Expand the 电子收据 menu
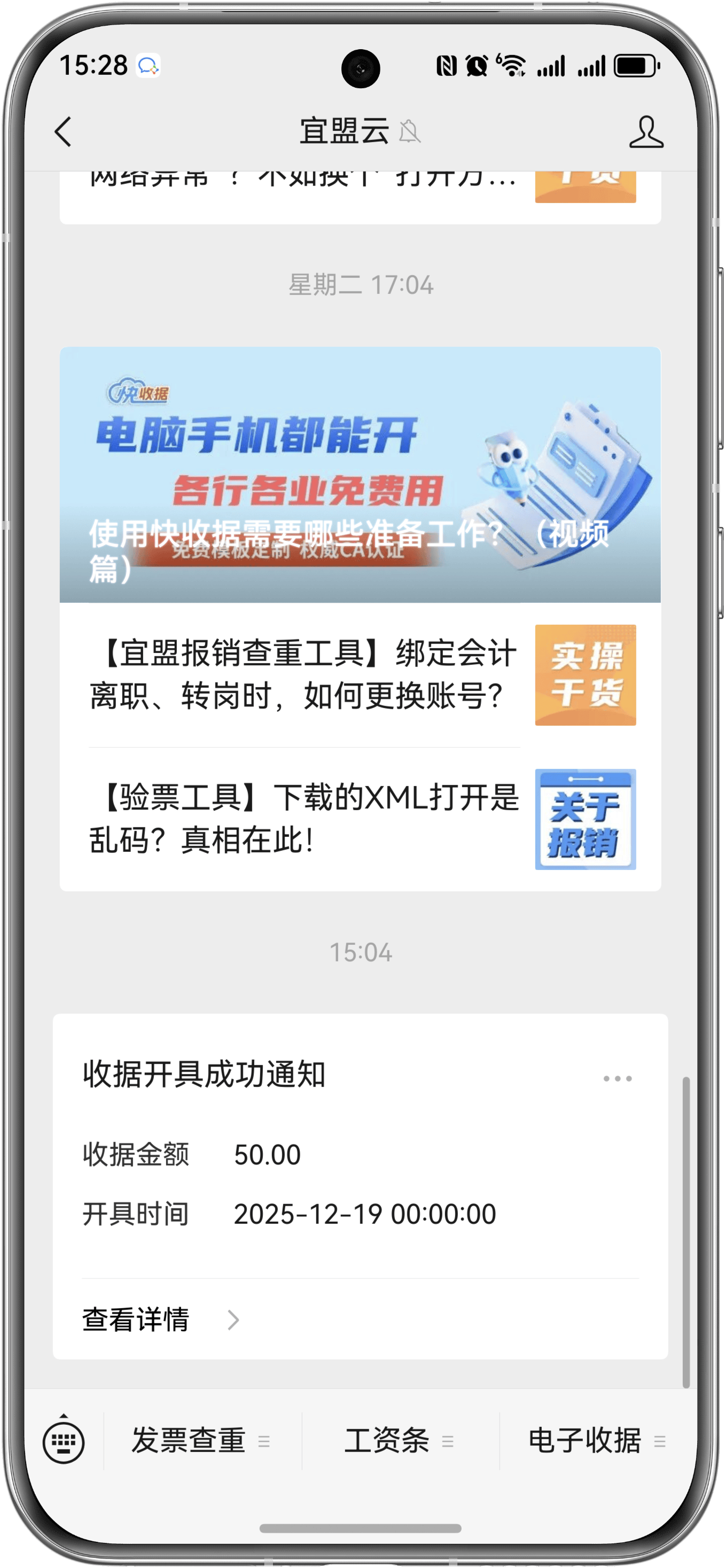 click(597, 1441)
